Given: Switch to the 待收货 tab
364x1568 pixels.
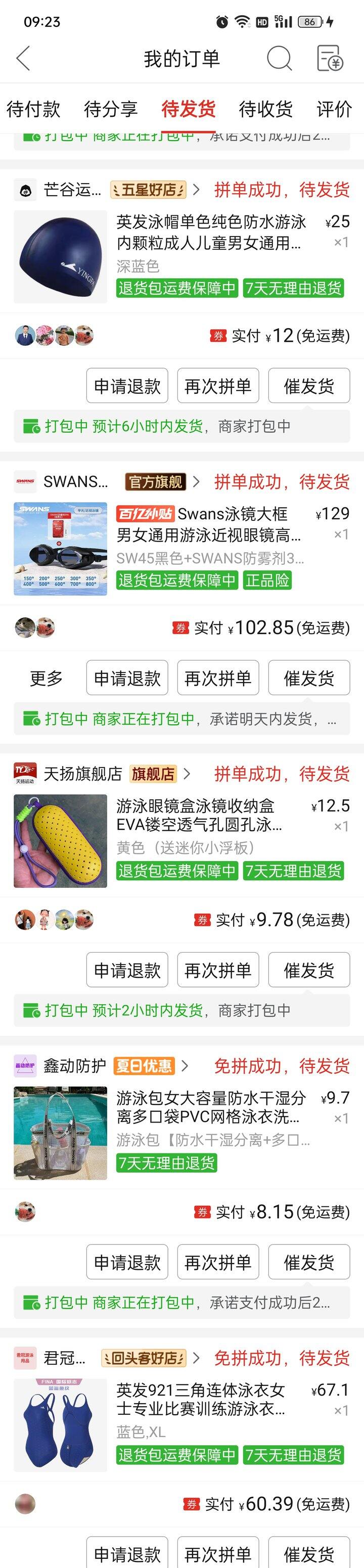Looking at the screenshot, I should tap(265, 109).
